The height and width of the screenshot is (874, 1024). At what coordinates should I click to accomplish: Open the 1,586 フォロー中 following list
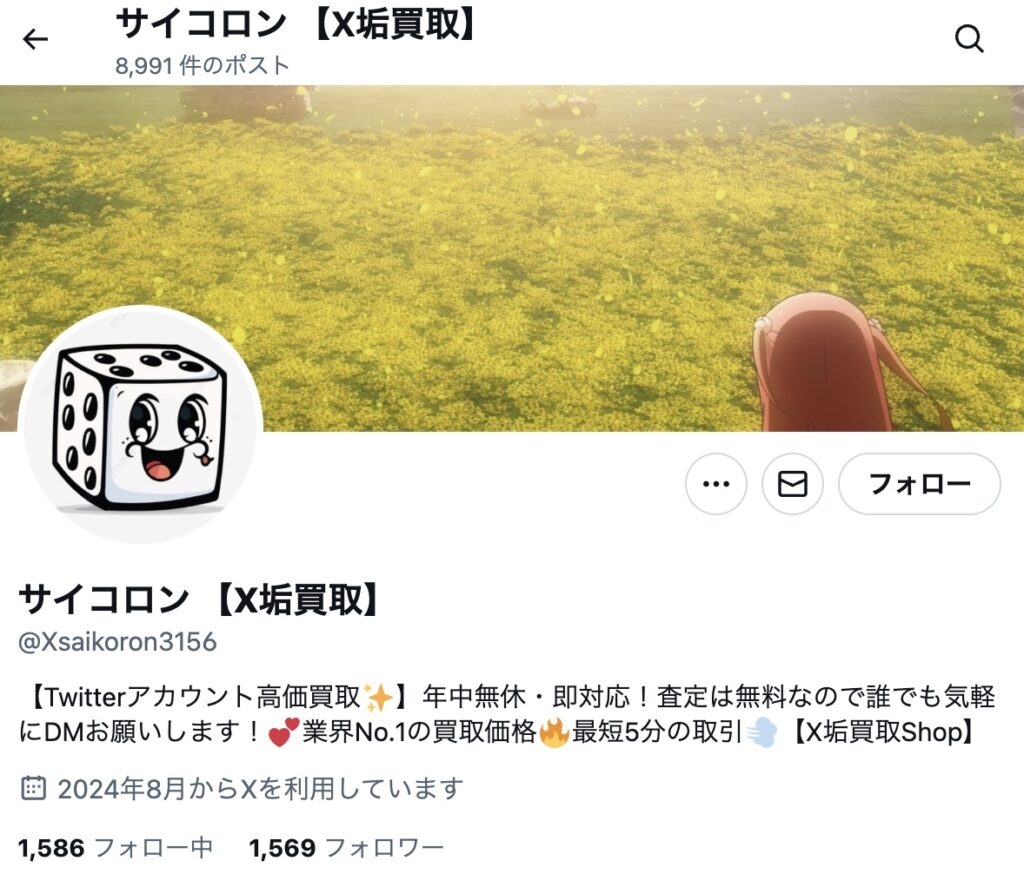(116, 849)
